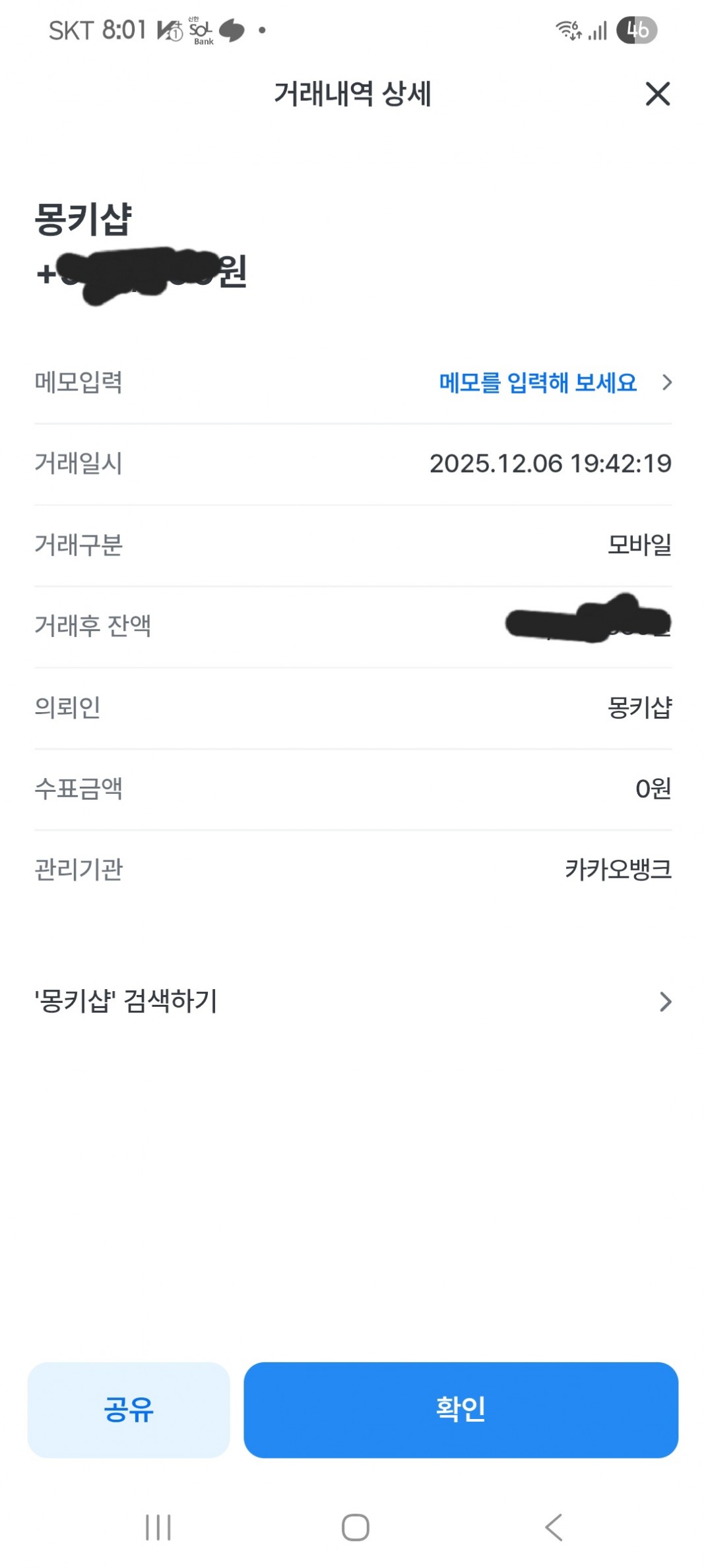Image resolution: width=706 pixels, height=1568 pixels.
Task: Confirm with the 확인 button
Action: coord(461,1410)
